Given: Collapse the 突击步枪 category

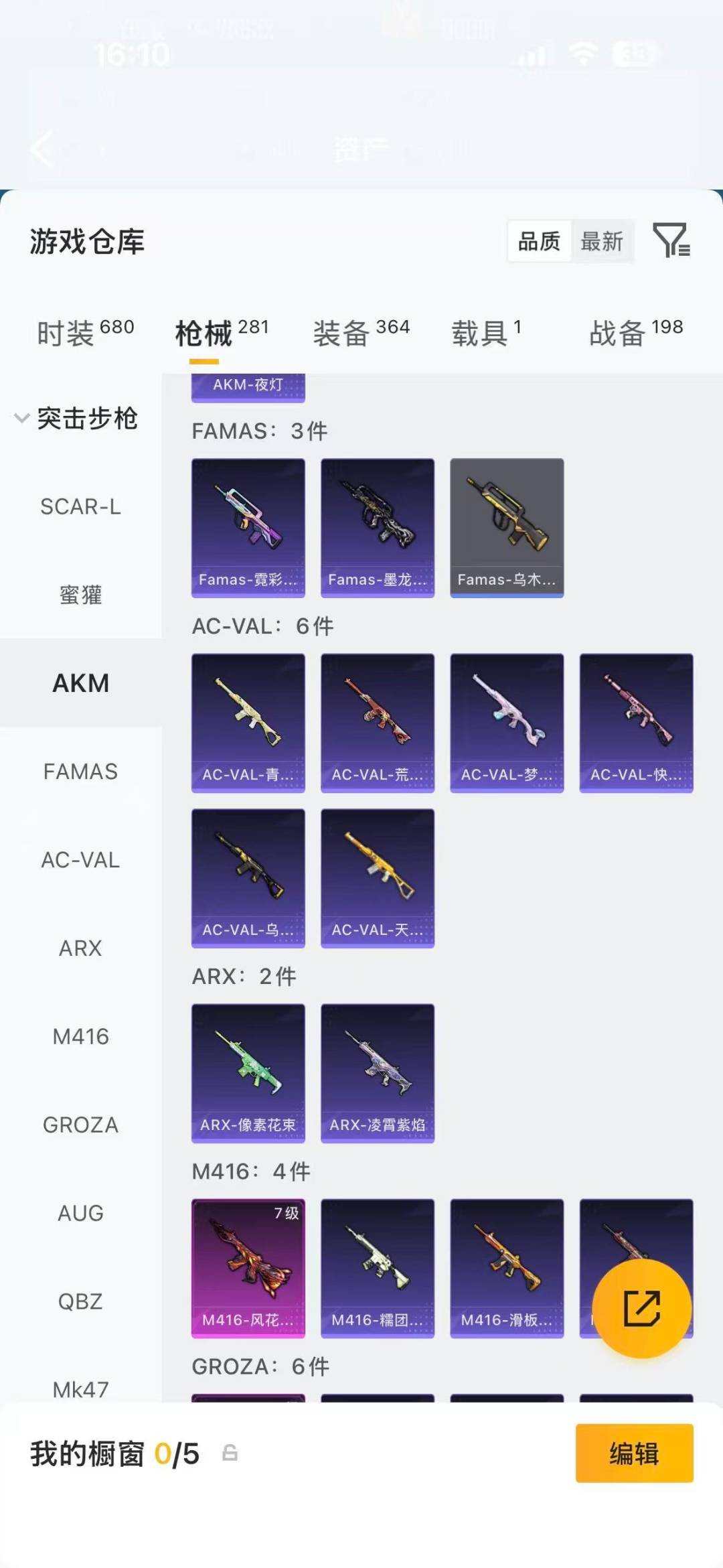Looking at the screenshot, I should tap(76, 419).
